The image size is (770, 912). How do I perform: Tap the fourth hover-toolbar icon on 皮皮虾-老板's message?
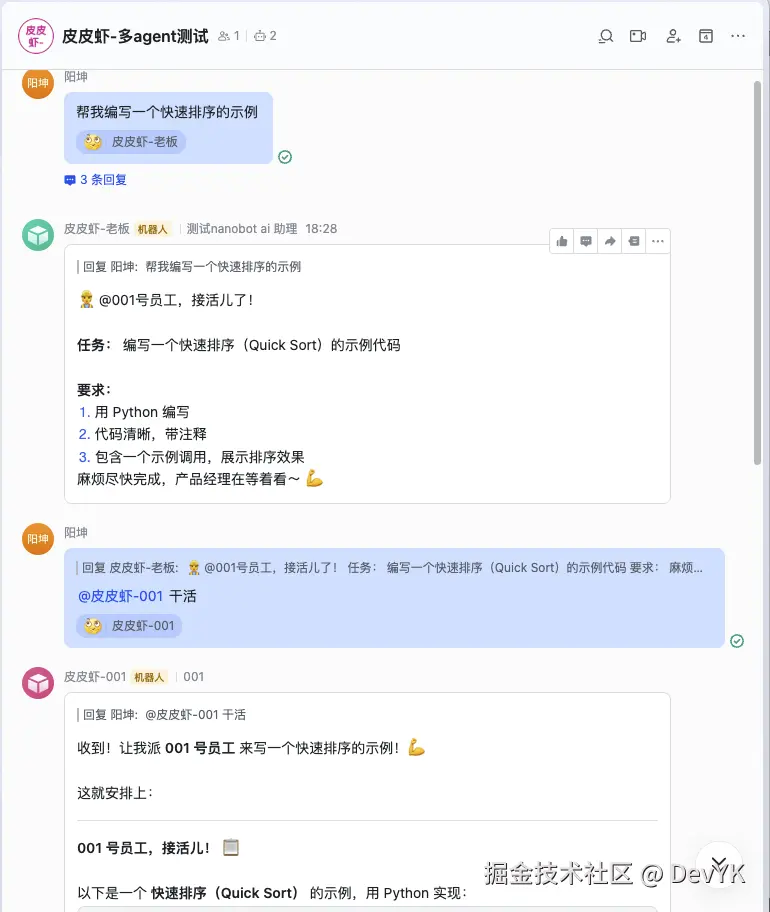633,241
